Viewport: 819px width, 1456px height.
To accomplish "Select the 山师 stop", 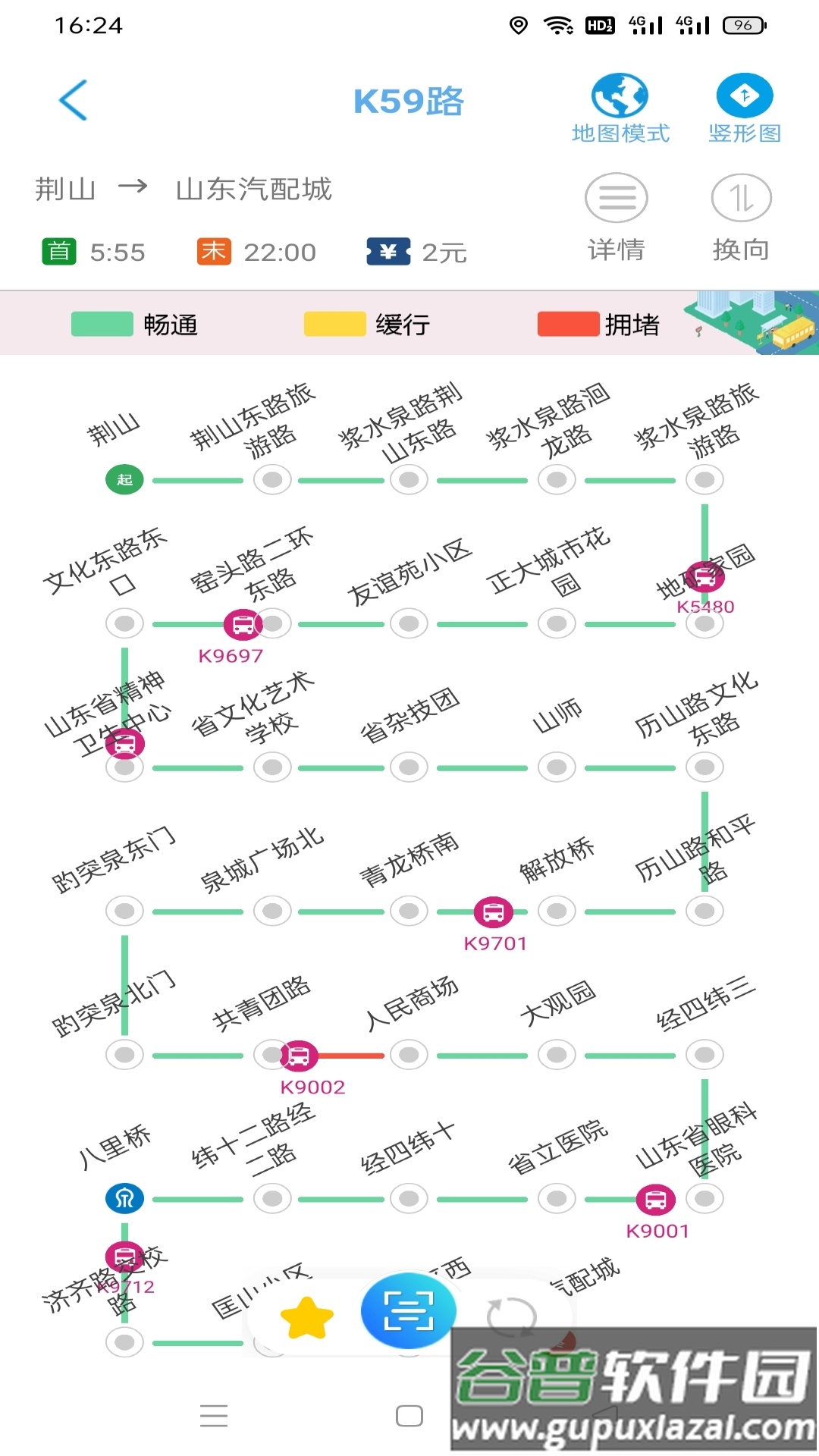I will point(557,767).
